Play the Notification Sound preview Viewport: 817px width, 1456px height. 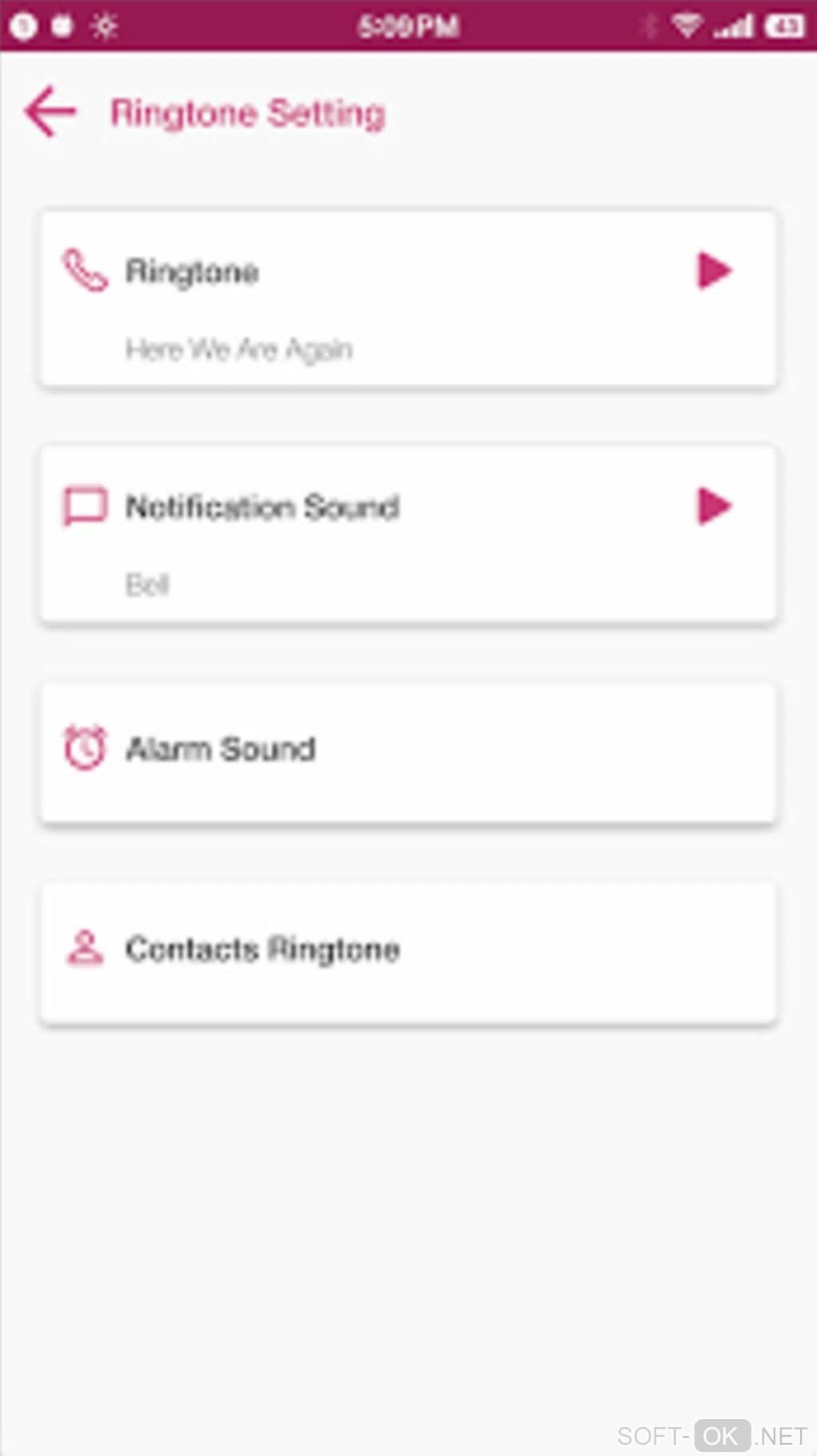click(714, 506)
